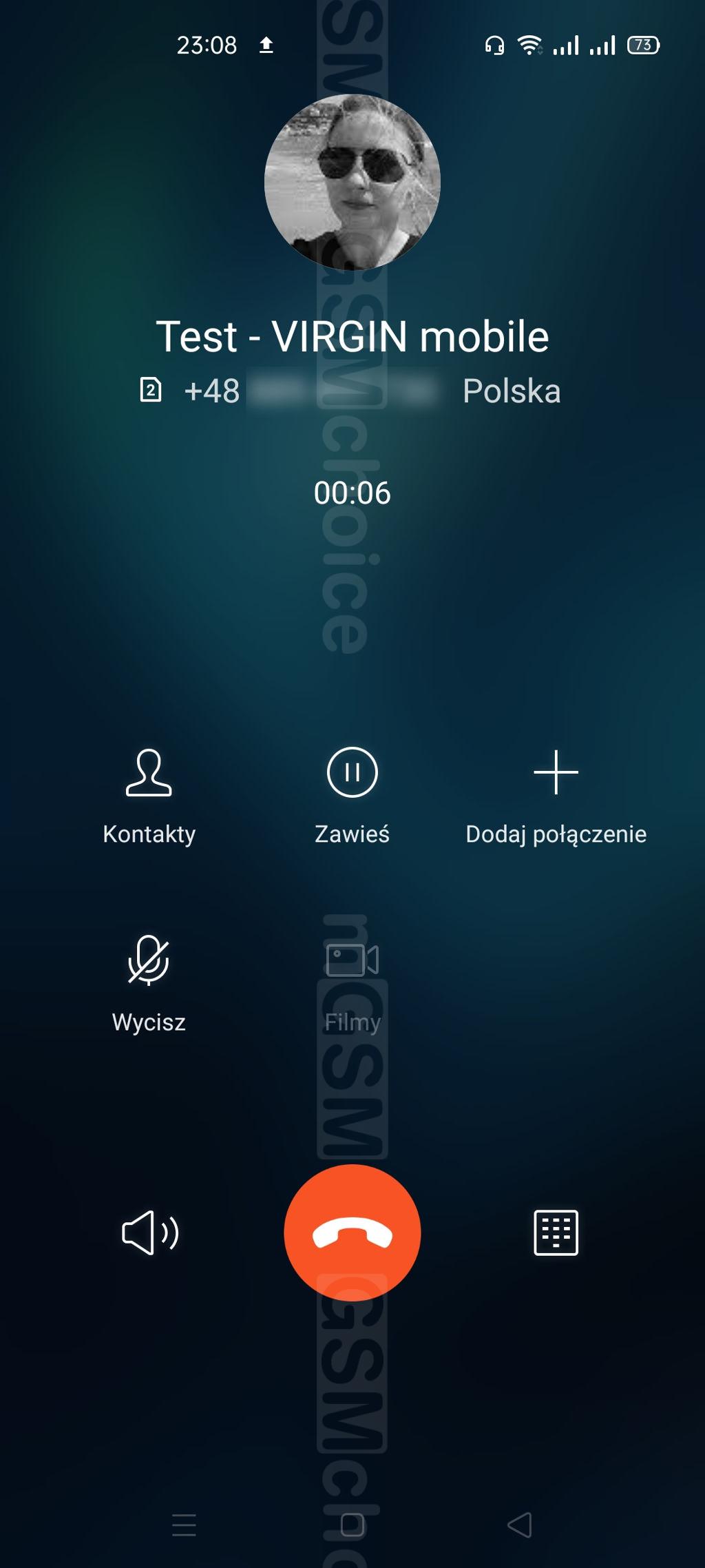End the call with the red button

tap(352, 1232)
